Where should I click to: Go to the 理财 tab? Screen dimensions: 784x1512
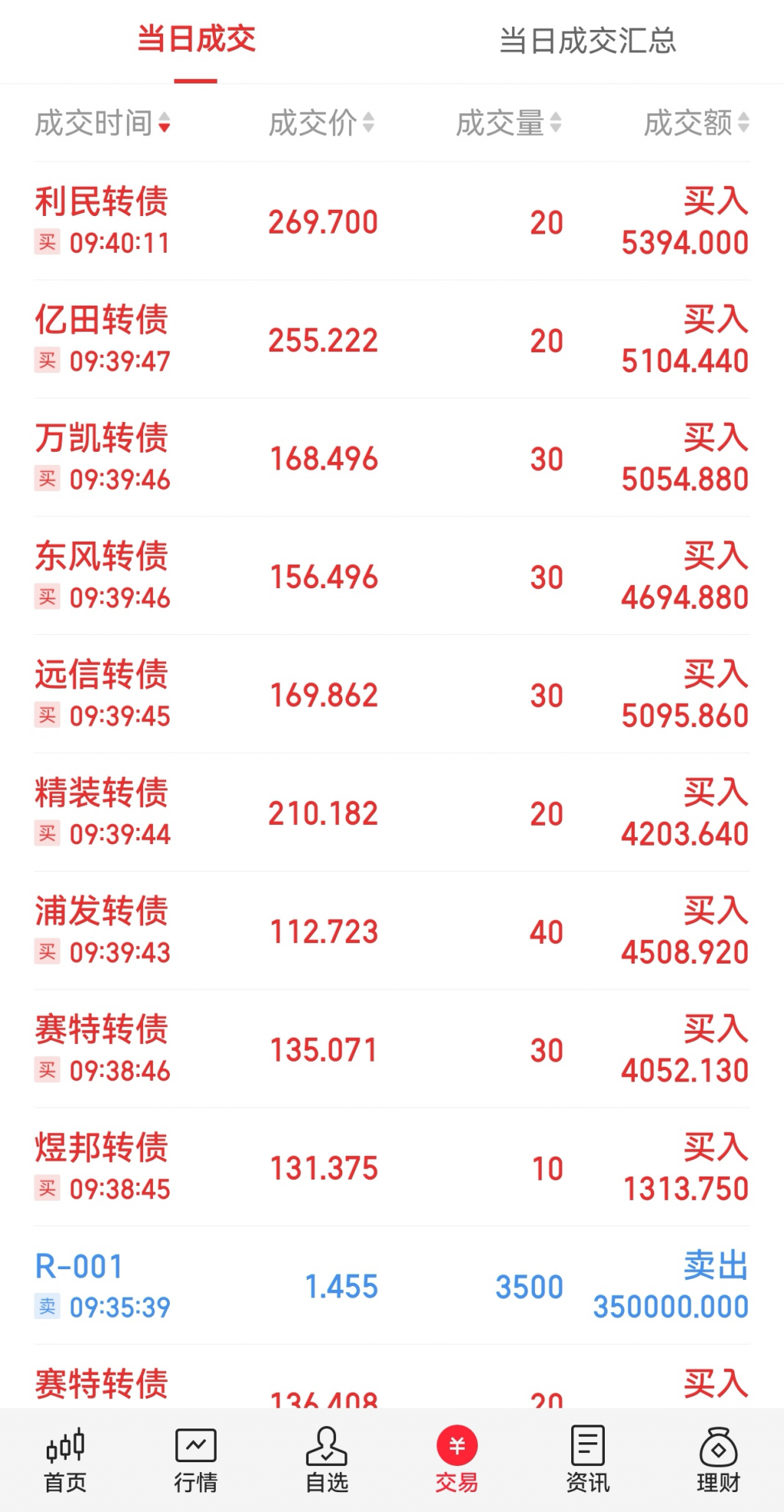click(x=718, y=1460)
